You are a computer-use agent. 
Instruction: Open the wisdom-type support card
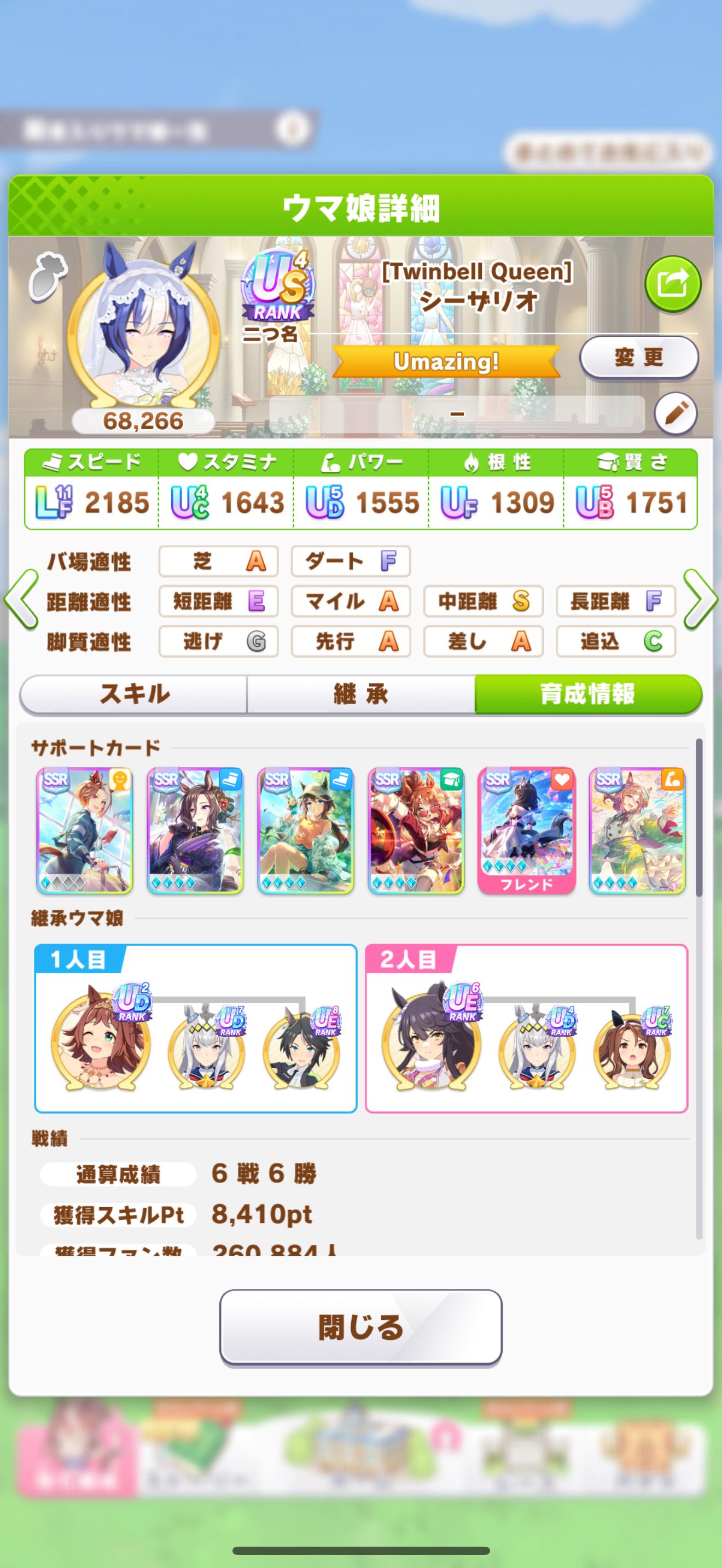(x=416, y=831)
